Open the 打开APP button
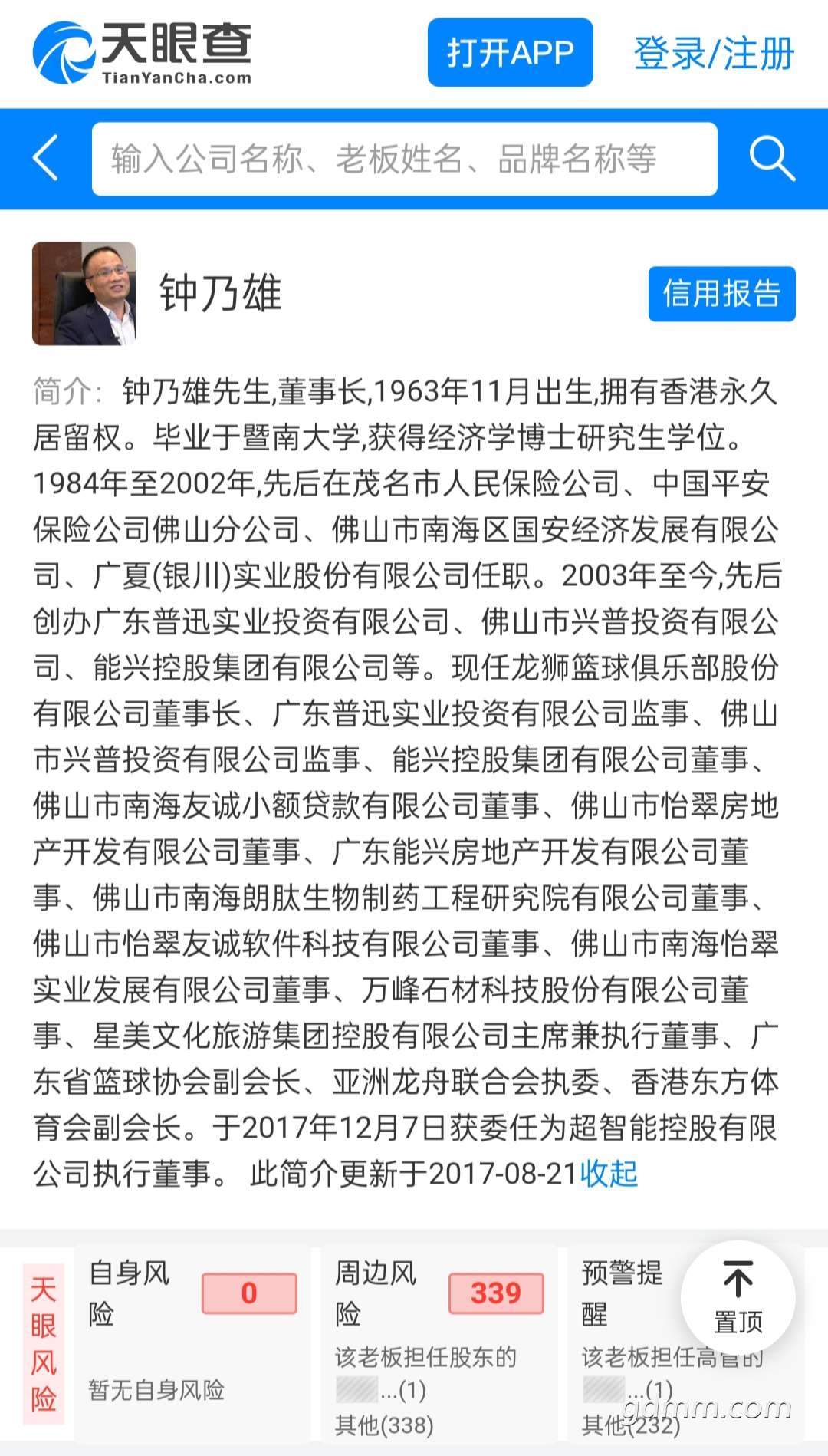Viewport: 828px width, 1456px height. (510, 53)
